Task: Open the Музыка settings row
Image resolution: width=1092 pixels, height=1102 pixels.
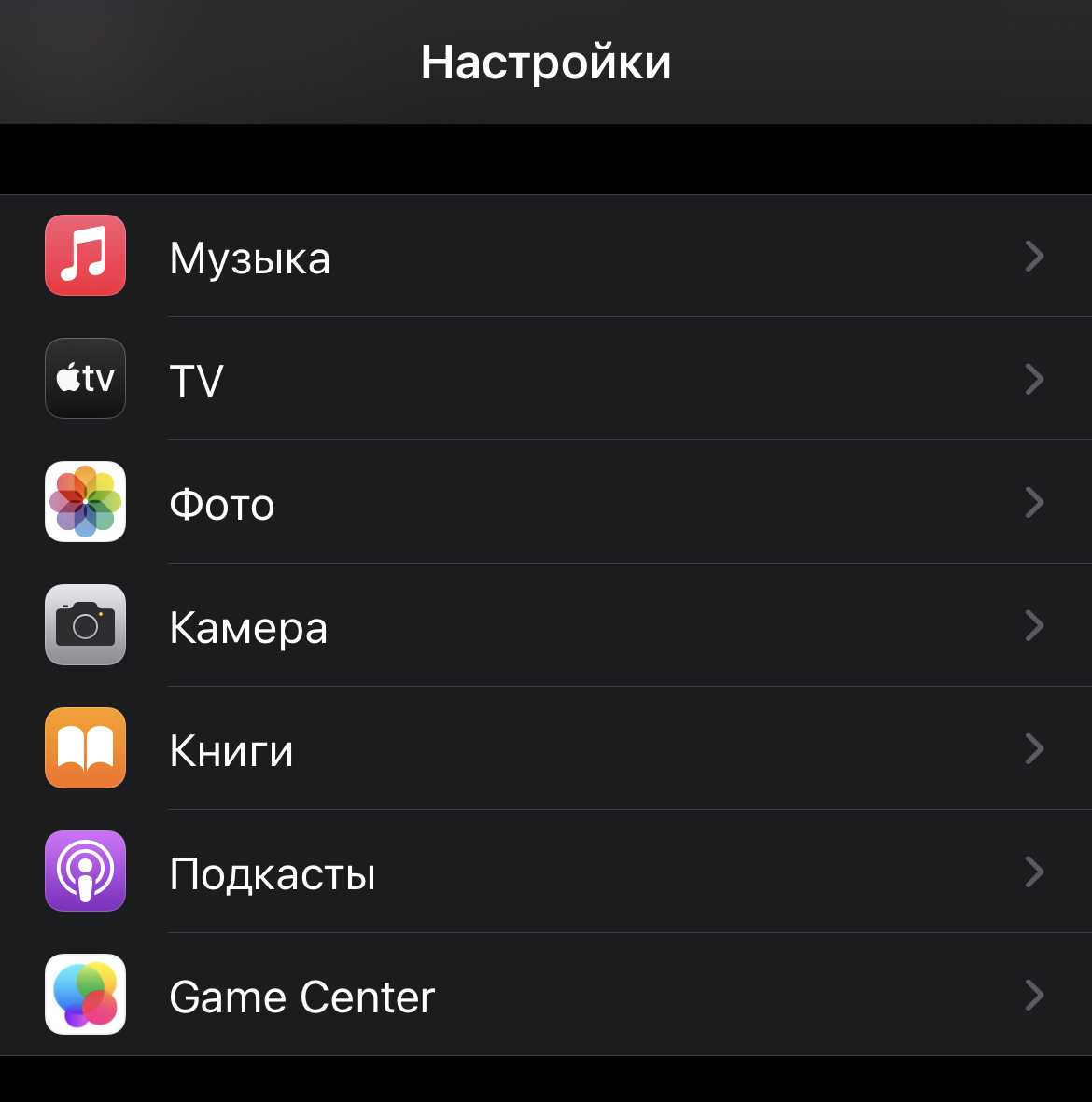Action: (x=546, y=257)
